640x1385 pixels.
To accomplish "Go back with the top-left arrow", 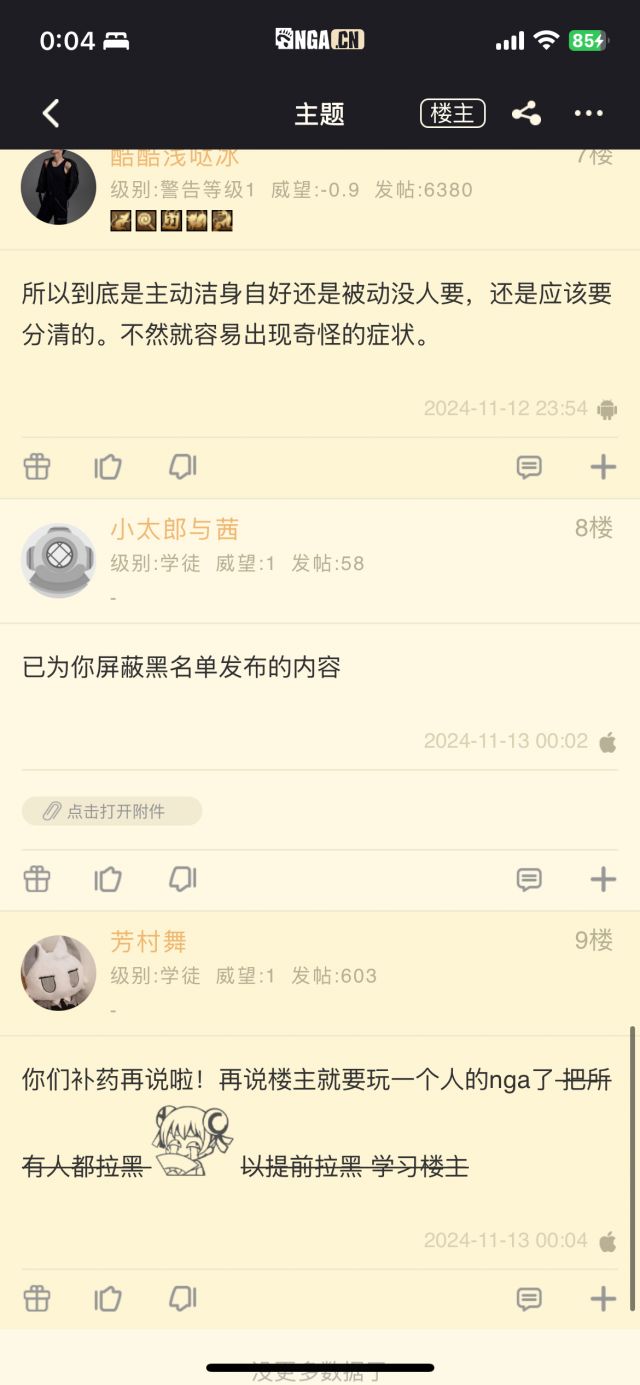I will click(x=51, y=114).
